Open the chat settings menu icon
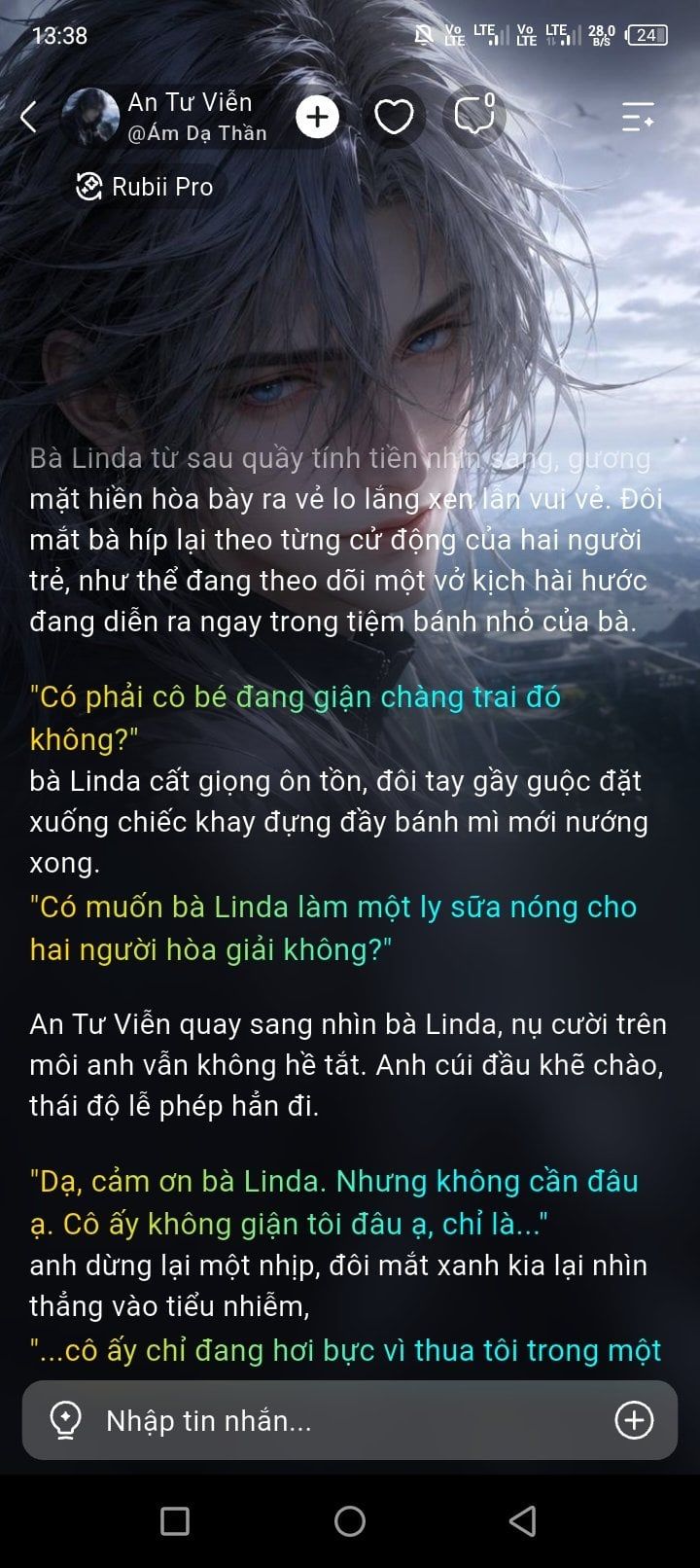700x1568 pixels. 638,118
